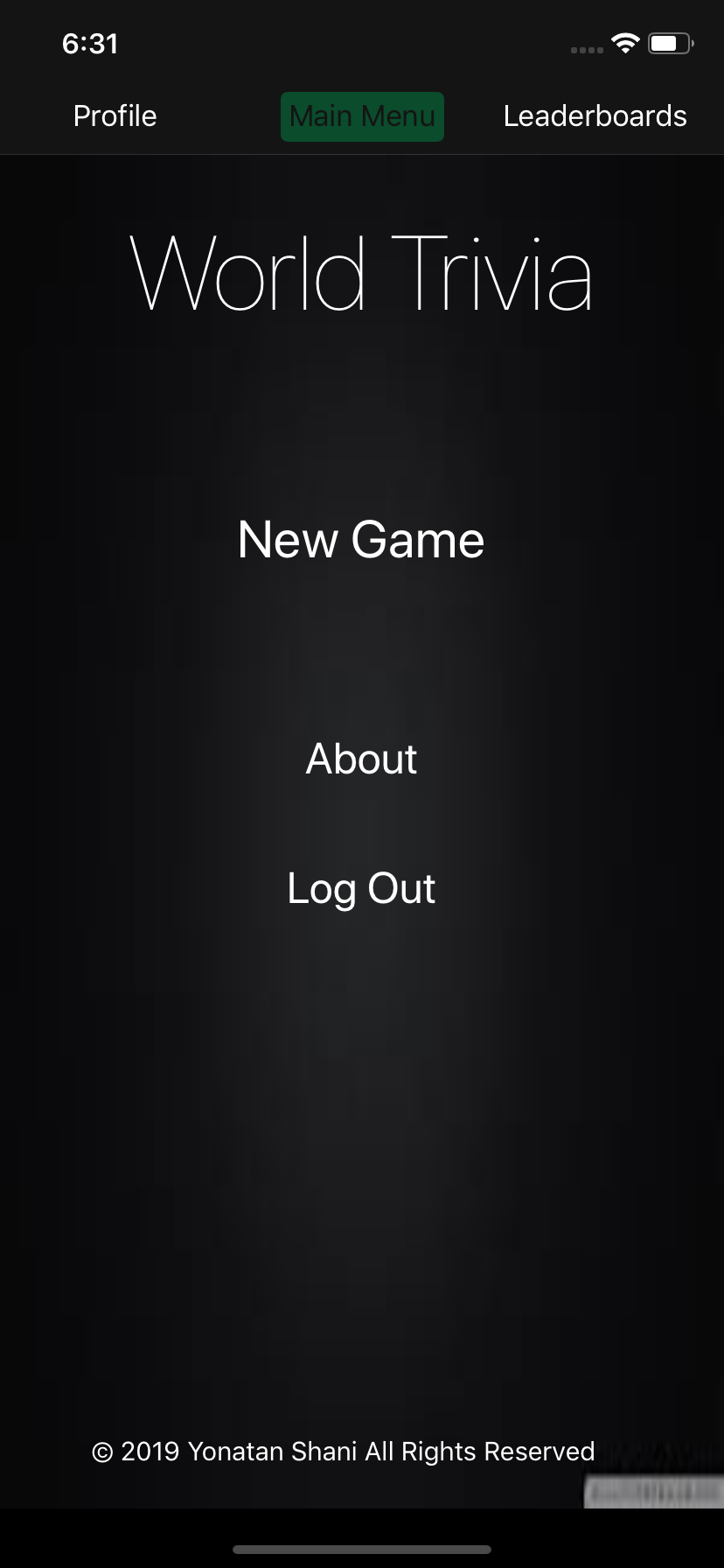Viewport: 724px width, 1568px height.
Task: Tap the home indicator bar
Action: point(361,1549)
